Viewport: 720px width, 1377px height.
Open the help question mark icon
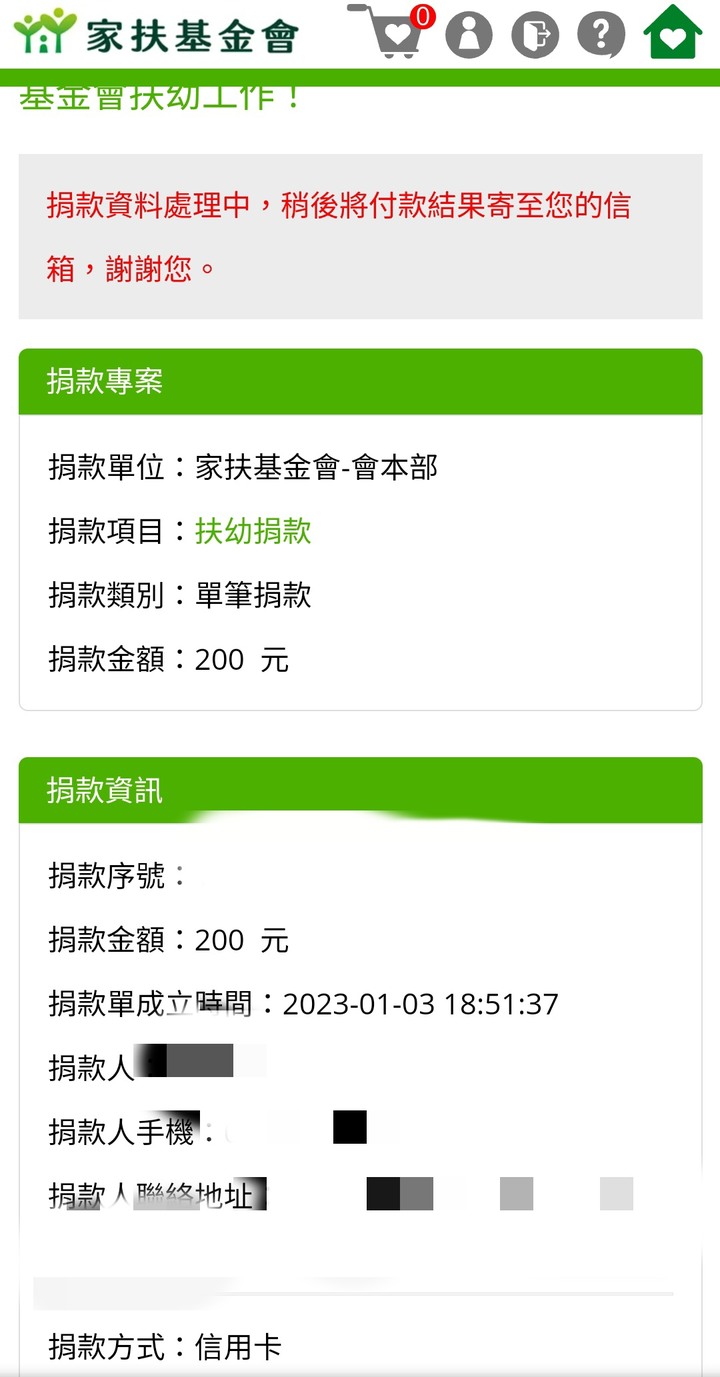tap(601, 35)
